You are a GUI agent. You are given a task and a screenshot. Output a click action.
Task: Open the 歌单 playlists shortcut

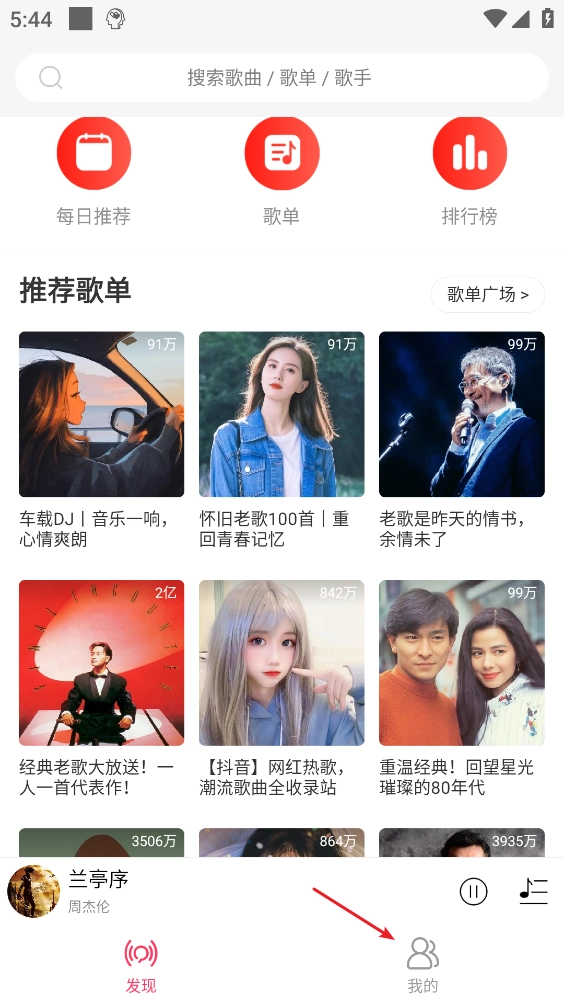pos(282,172)
